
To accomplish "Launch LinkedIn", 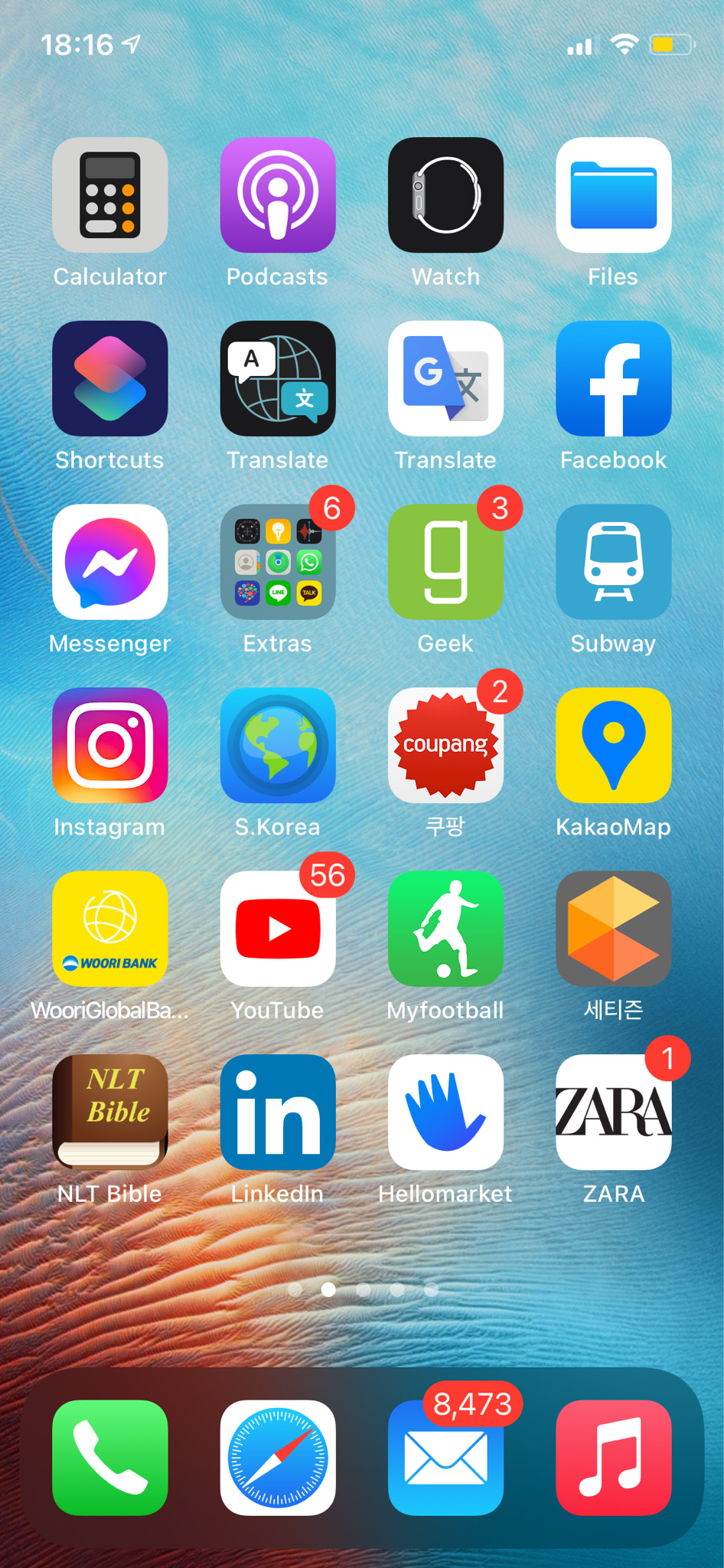I will (x=278, y=1112).
